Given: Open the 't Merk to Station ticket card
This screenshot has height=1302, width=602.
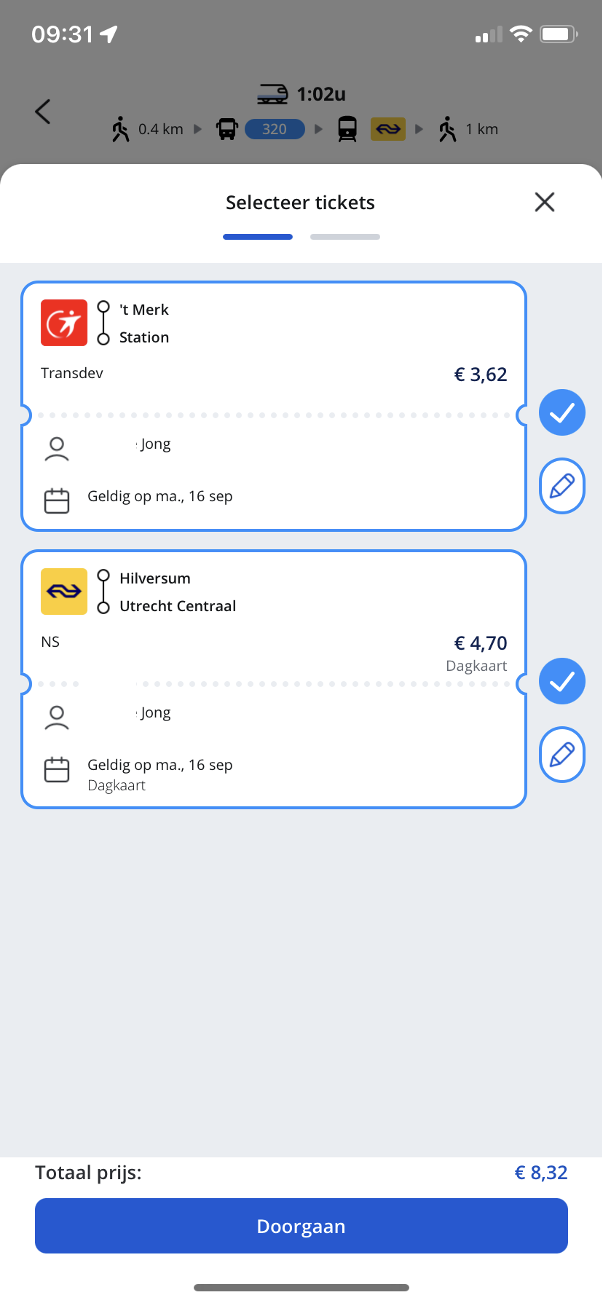Looking at the screenshot, I should (x=273, y=406).
